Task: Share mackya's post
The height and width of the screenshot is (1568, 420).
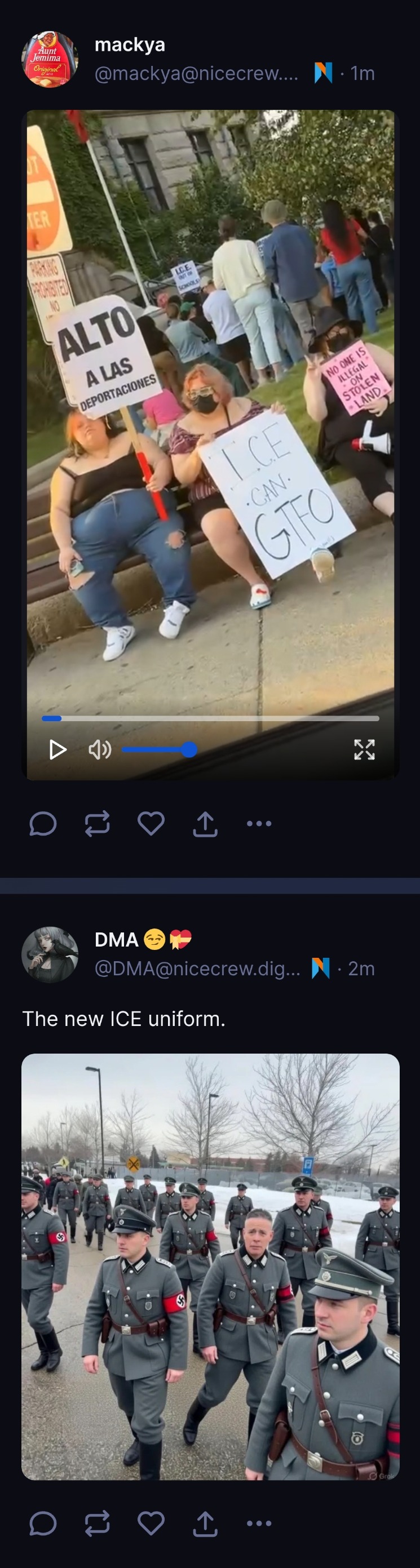Action: point(205,824)
